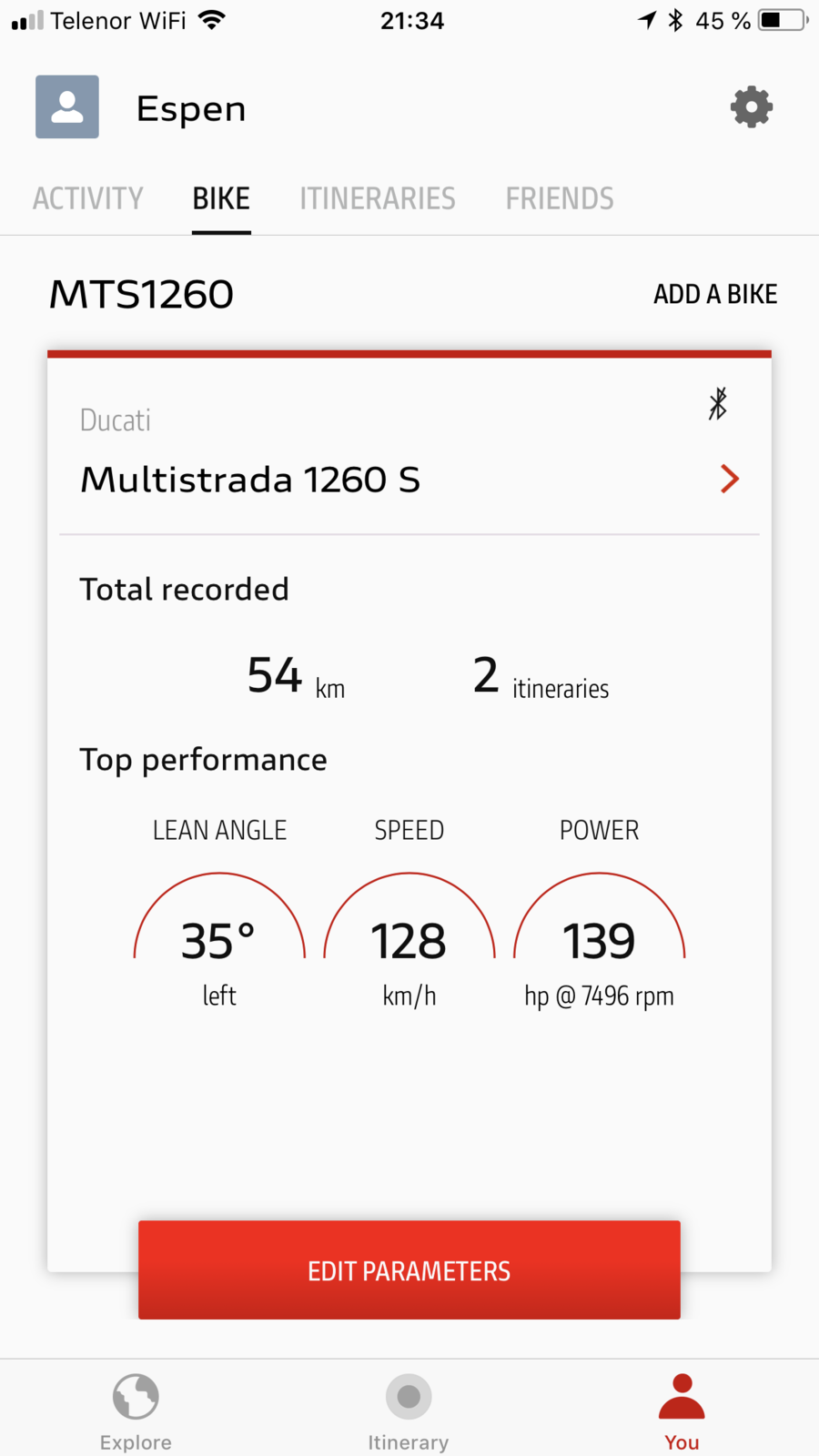Image resolution: width=819 pixels, height=1456 pixels.
Task: Open the Itinerary section
Action: click(x=409, y=1410)
